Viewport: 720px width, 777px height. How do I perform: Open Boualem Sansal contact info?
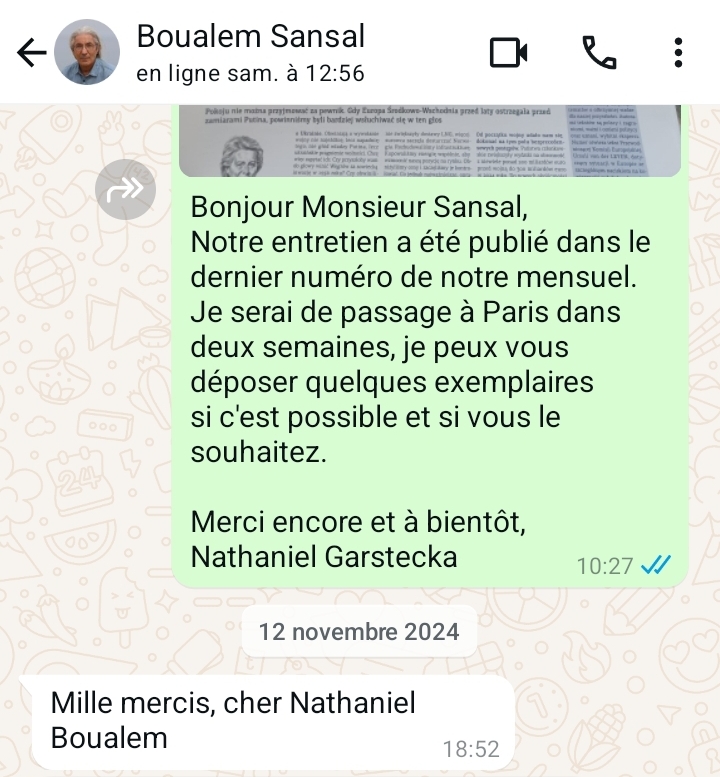tap(250, 52)
